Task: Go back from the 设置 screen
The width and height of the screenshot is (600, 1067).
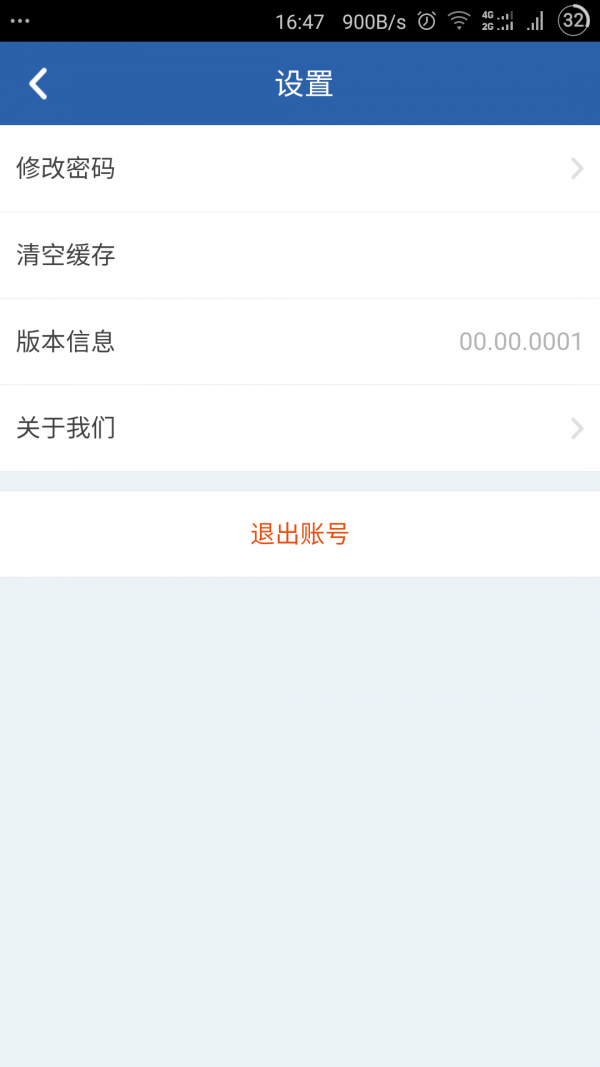Action: [38, 84]
